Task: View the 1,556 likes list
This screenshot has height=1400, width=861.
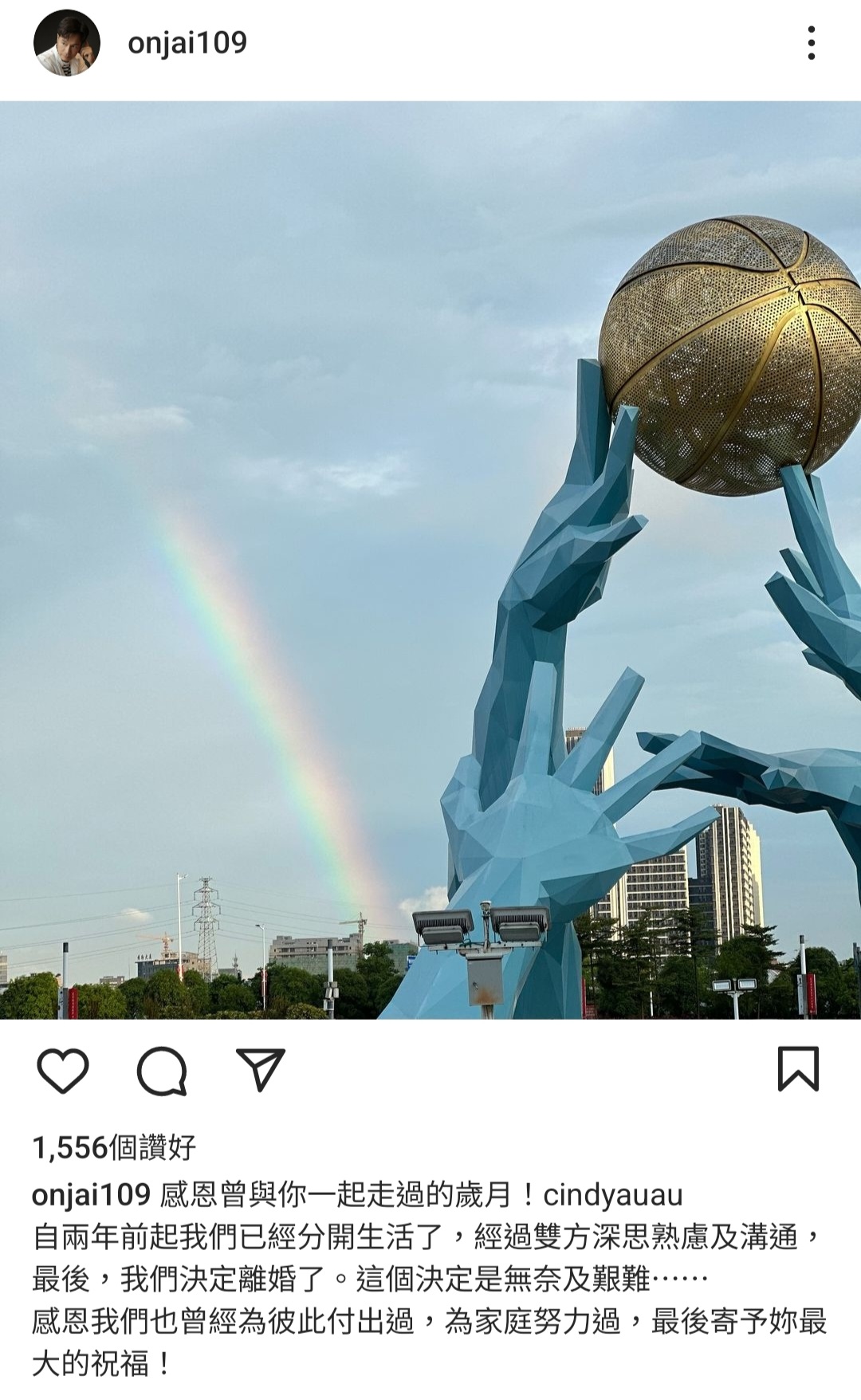Action: coord(114,1147)
